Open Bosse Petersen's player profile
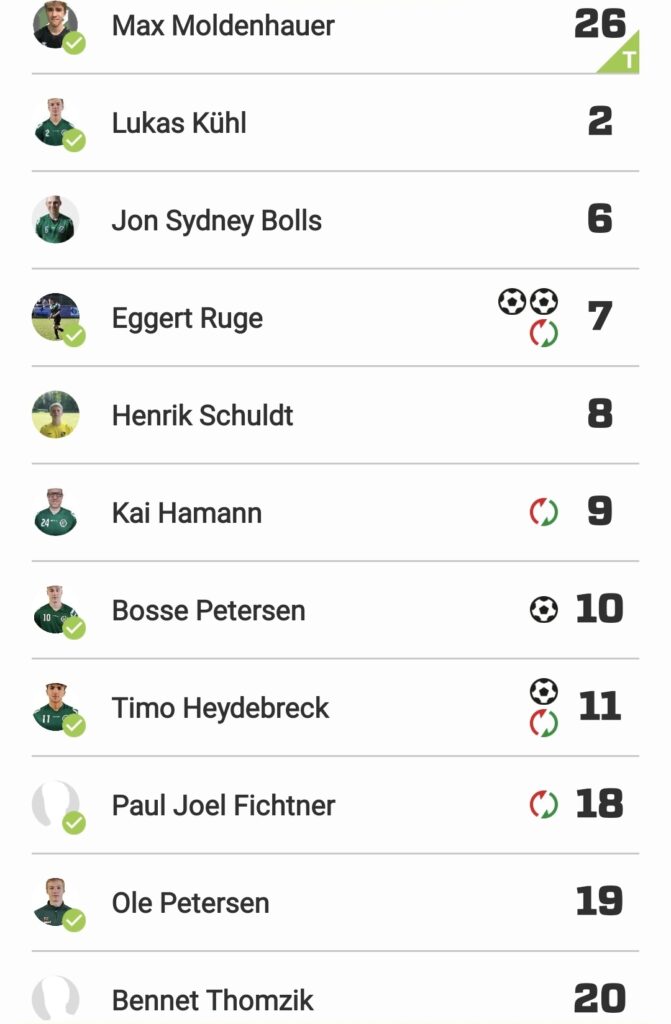Screen dimensions: 671x1024 tap(208, 610)
